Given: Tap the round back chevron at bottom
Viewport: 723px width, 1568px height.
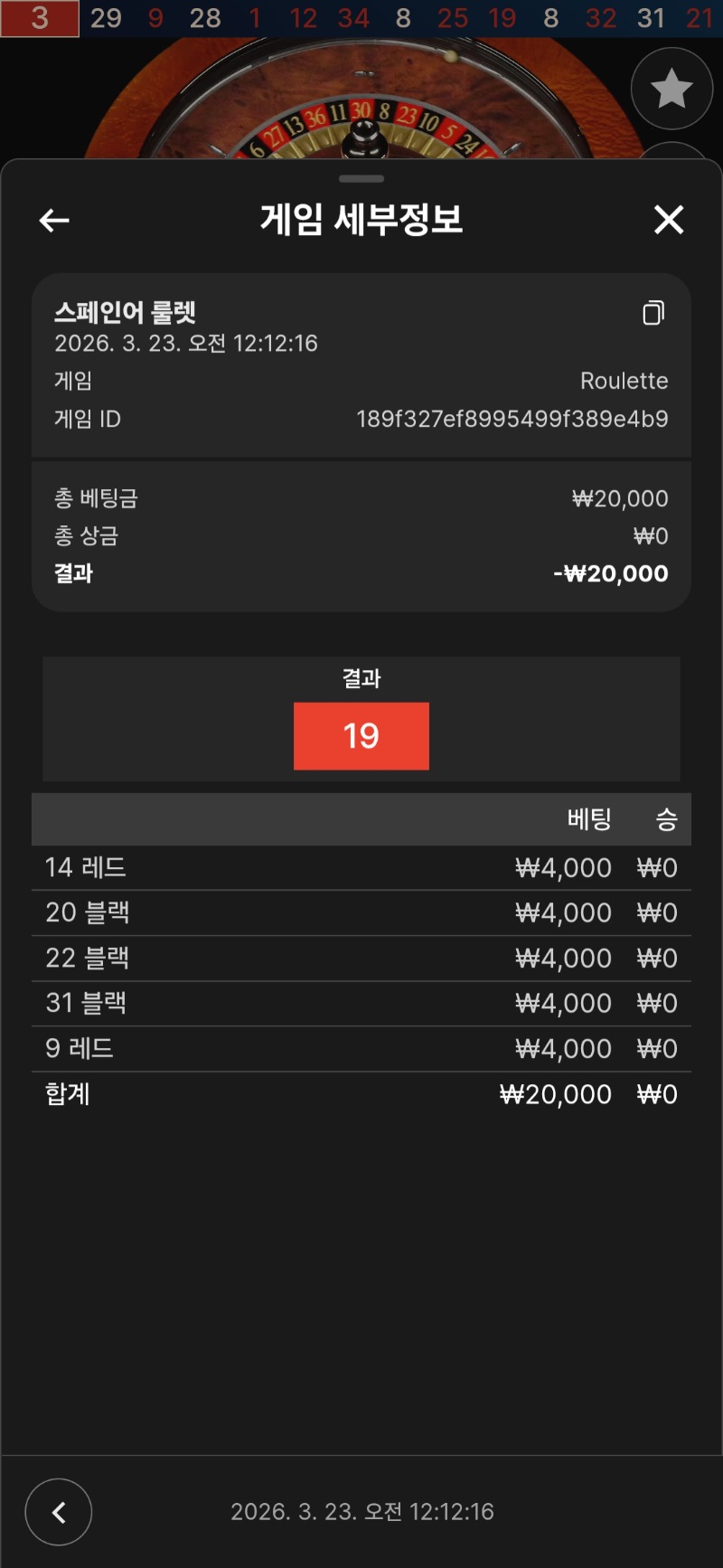Looking at the screenshot, I should (59, 1512).
